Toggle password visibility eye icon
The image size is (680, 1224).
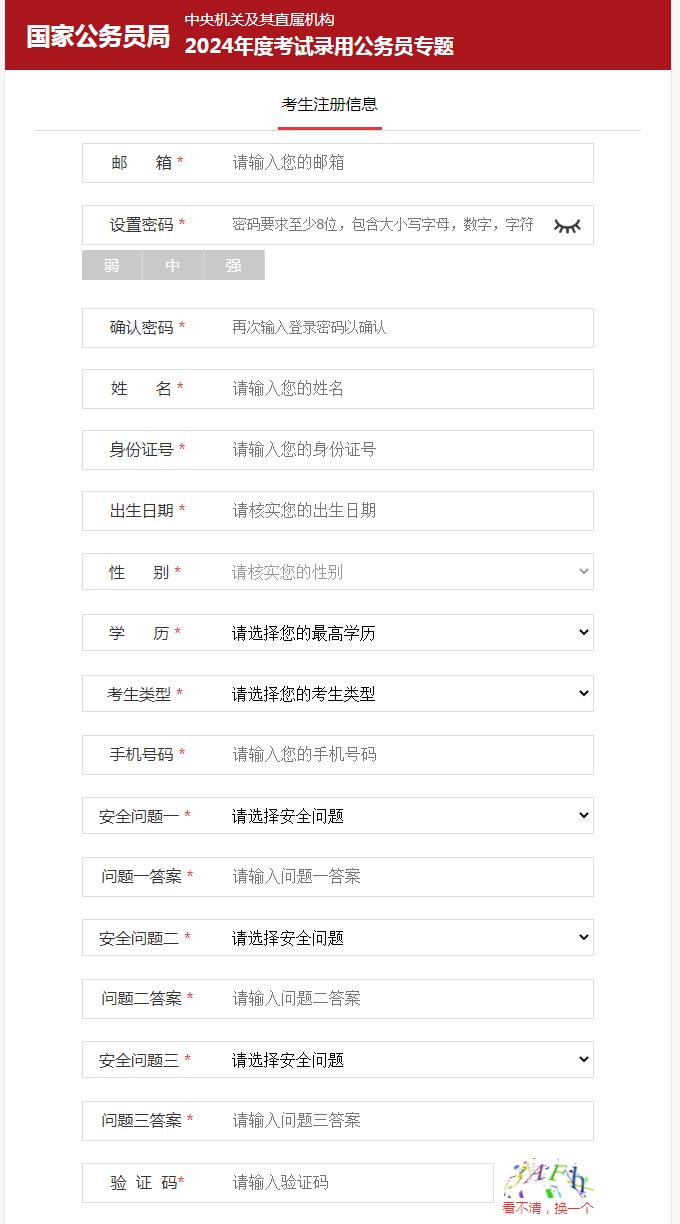click(x=567, y=226)
